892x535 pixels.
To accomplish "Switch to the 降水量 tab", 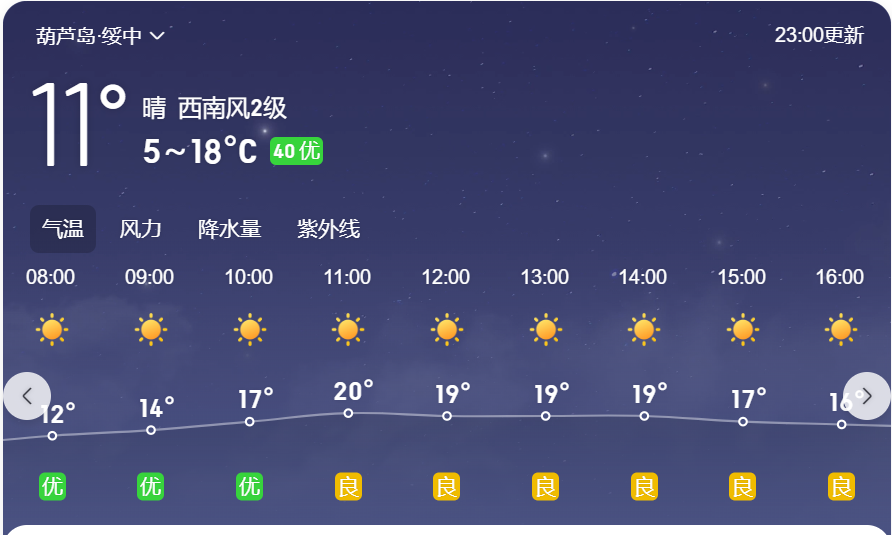I will click(x=230, y=229).
